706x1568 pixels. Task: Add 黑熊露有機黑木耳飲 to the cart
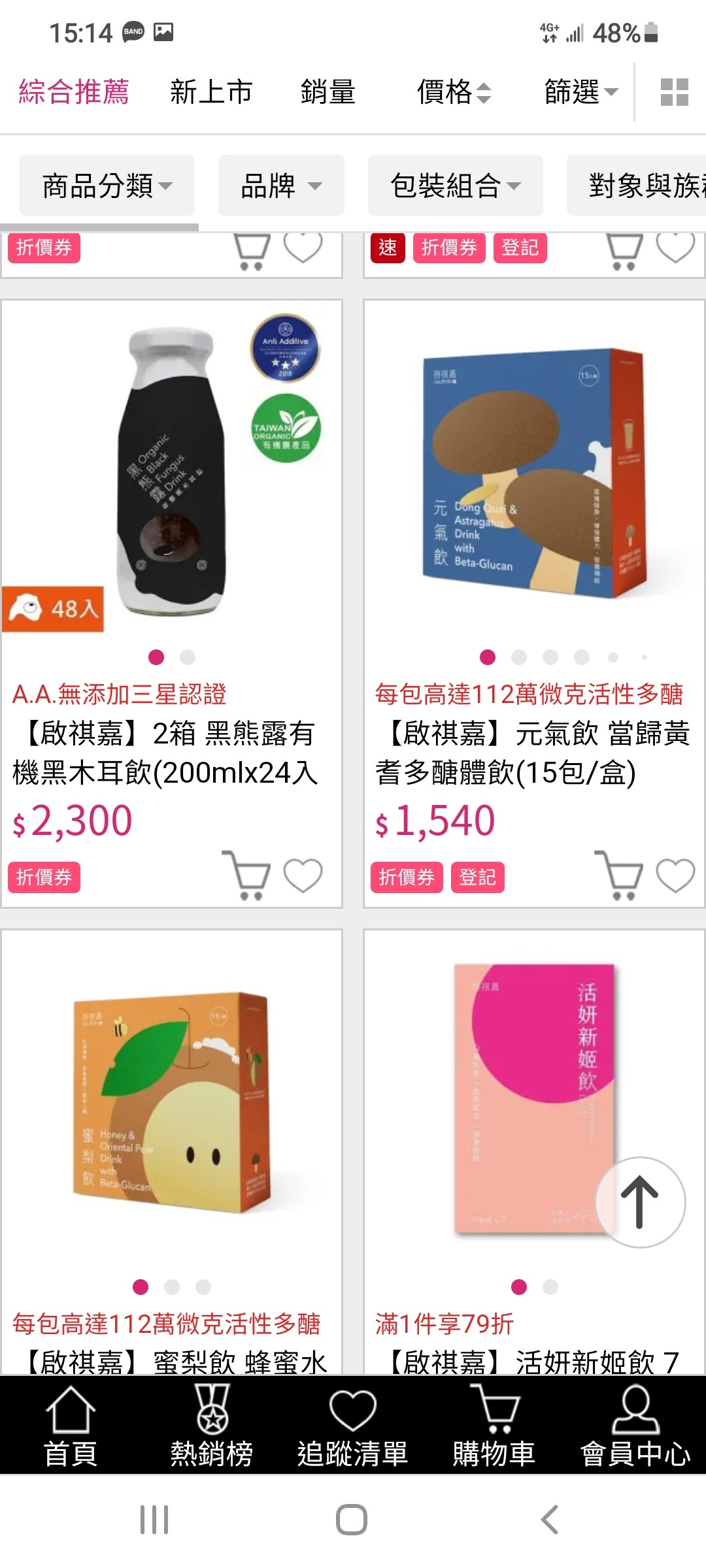[x=246, y=875]
